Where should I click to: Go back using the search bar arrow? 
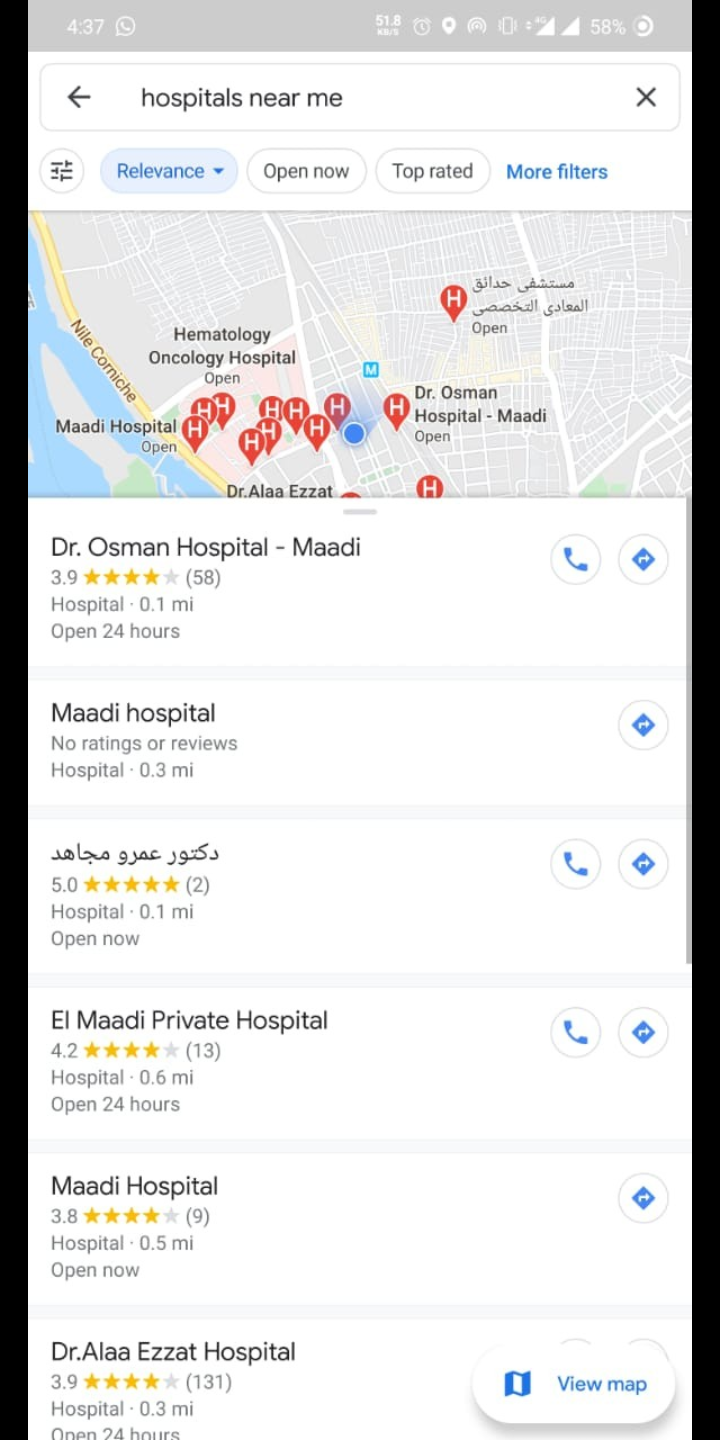[78, 97]
